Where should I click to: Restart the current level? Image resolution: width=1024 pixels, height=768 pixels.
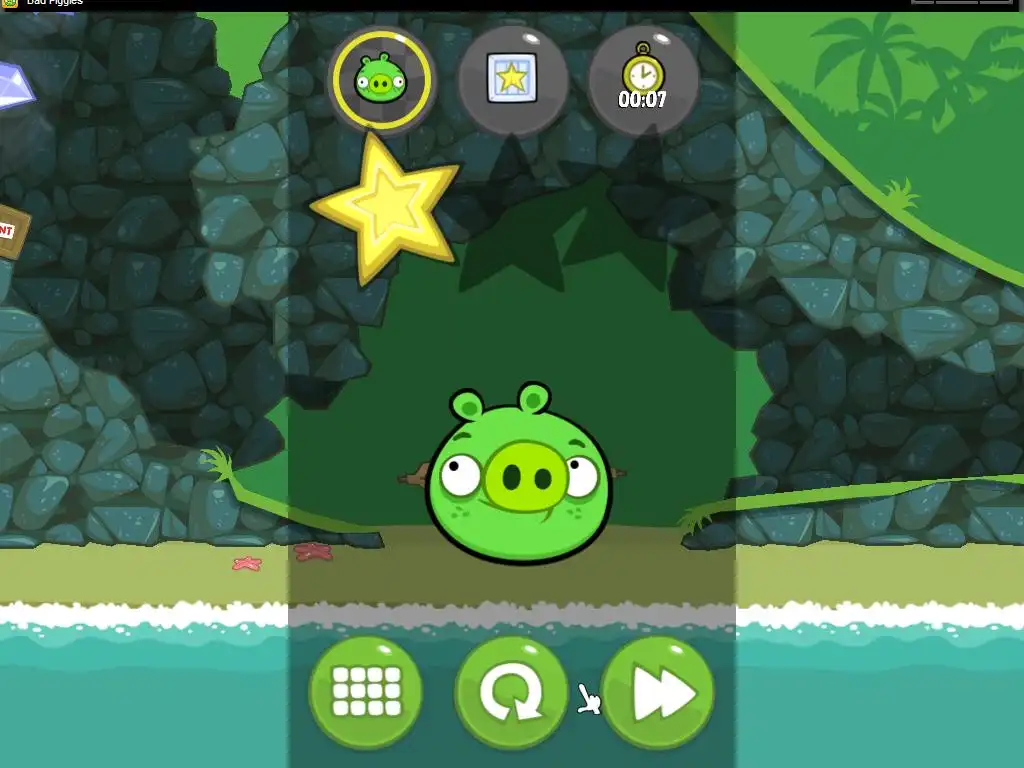511,692
